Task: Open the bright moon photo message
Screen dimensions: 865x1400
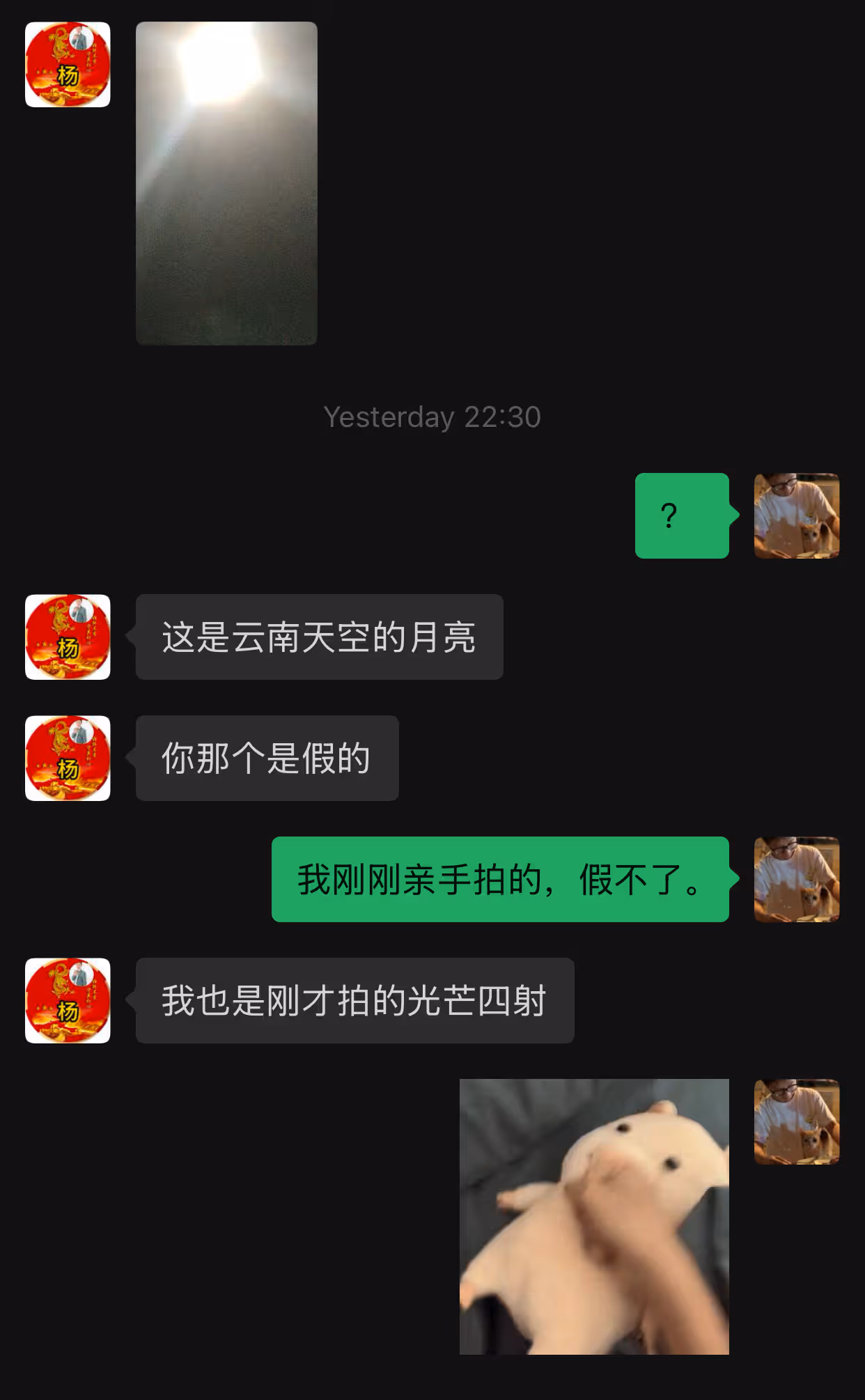Action: click(226, 183)
